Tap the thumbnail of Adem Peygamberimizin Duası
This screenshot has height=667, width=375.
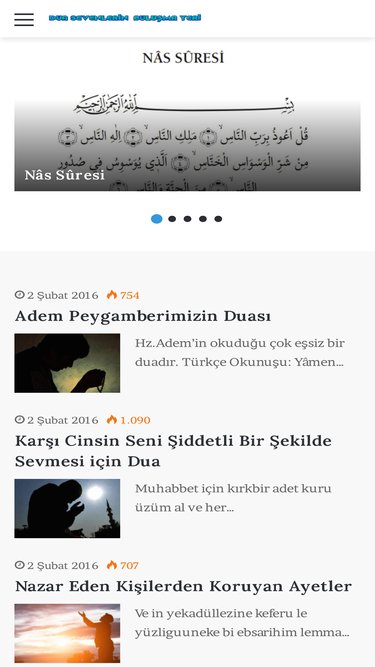67,363
